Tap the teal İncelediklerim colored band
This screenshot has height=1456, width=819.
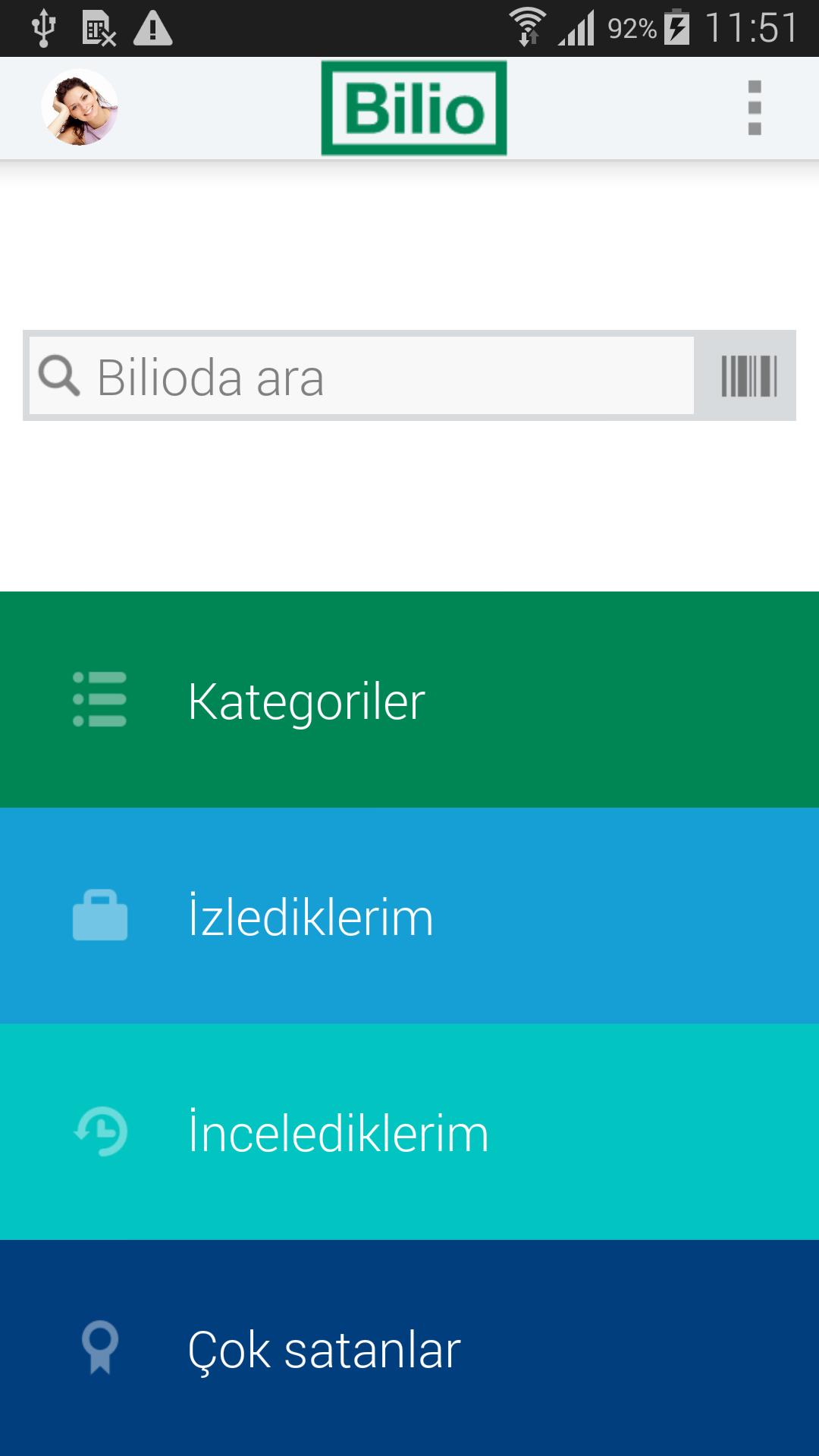point(409,1131)
